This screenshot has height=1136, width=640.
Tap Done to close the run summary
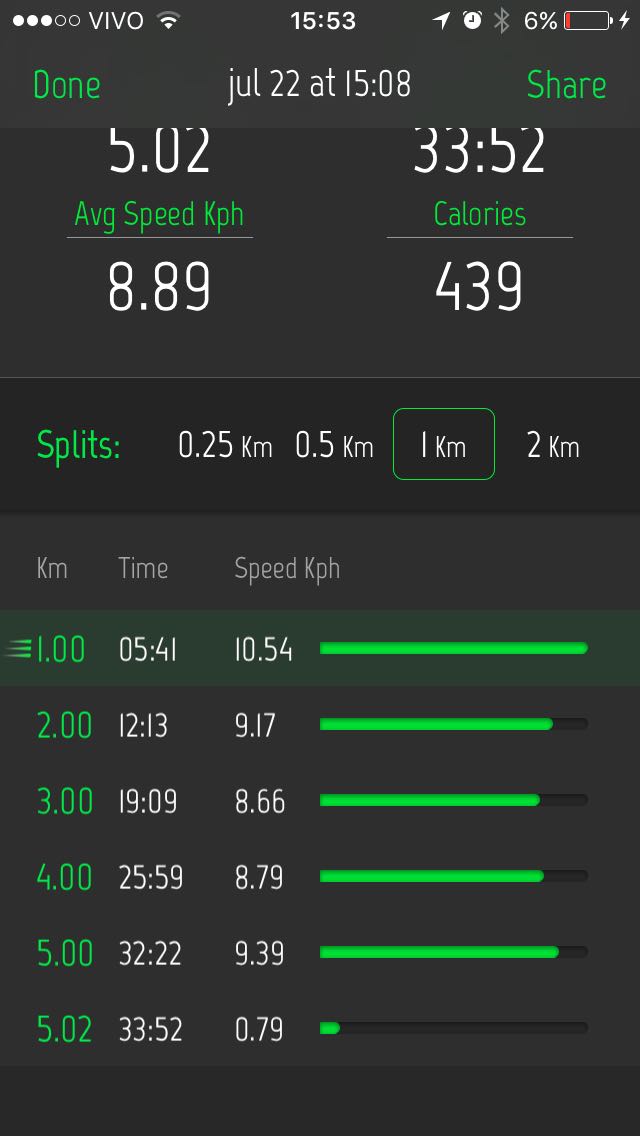pyautogui.click(x=67, y=85)
